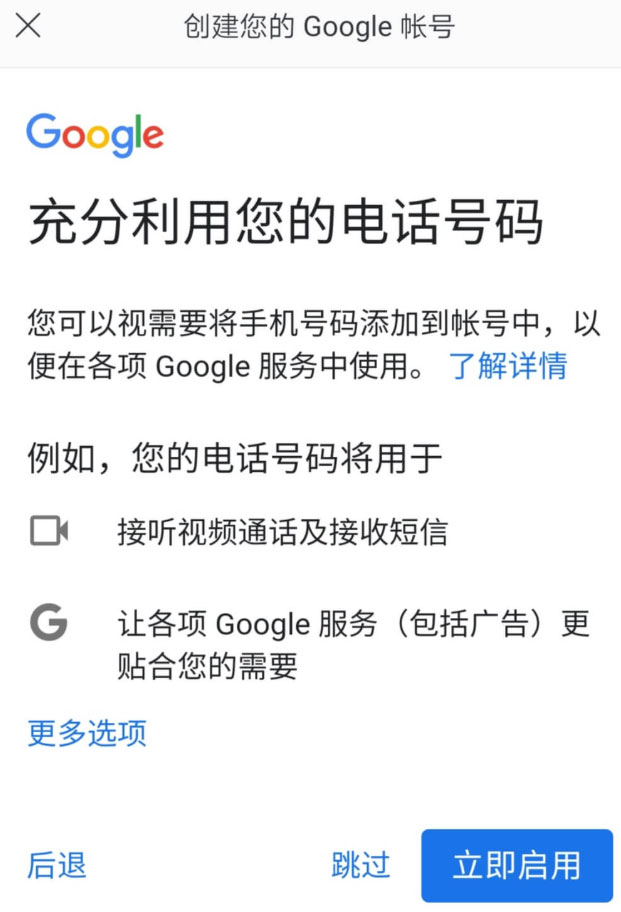Close the Google account creation screen
The height and width of the screenshot is (912, 621).
(x=28, y=26)
